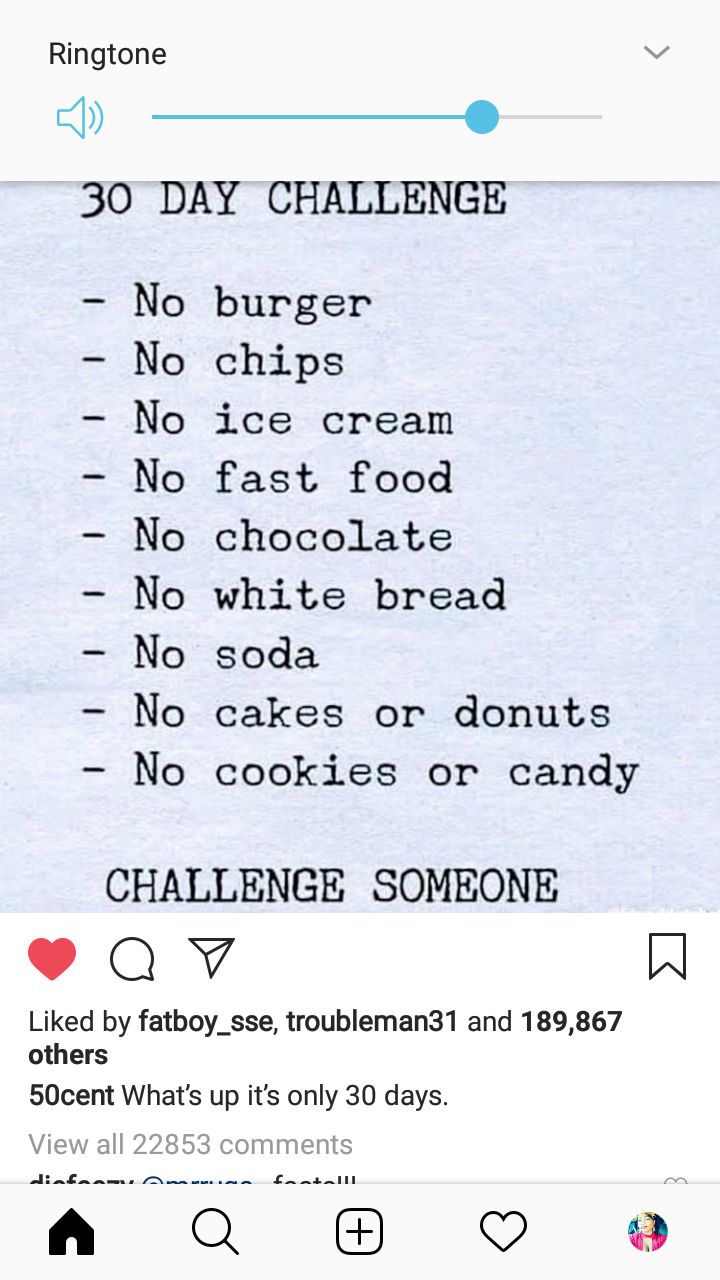Open your profile avatar tab
The image size is (720, 1280).
coord(647,1232)
